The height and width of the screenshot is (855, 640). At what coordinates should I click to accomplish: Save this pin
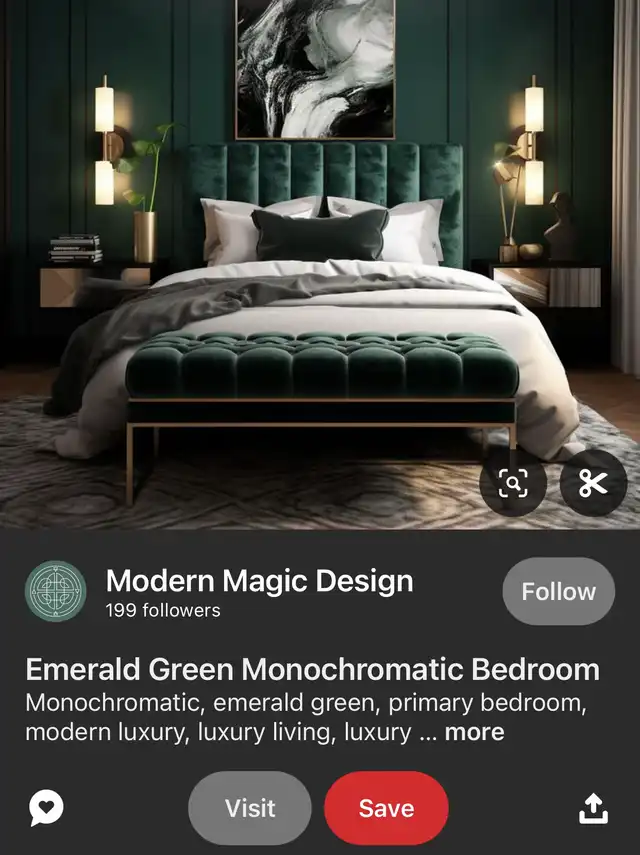pos(386,808)
